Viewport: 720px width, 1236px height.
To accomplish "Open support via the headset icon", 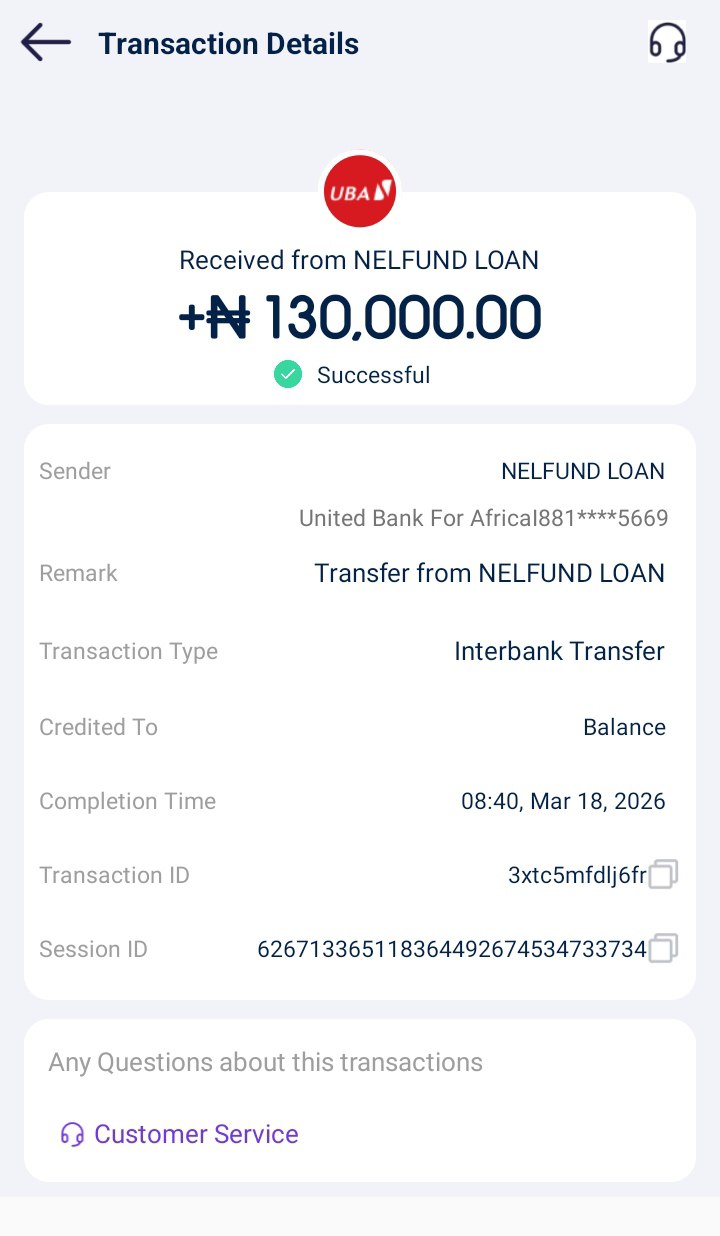I will (667, 43).
